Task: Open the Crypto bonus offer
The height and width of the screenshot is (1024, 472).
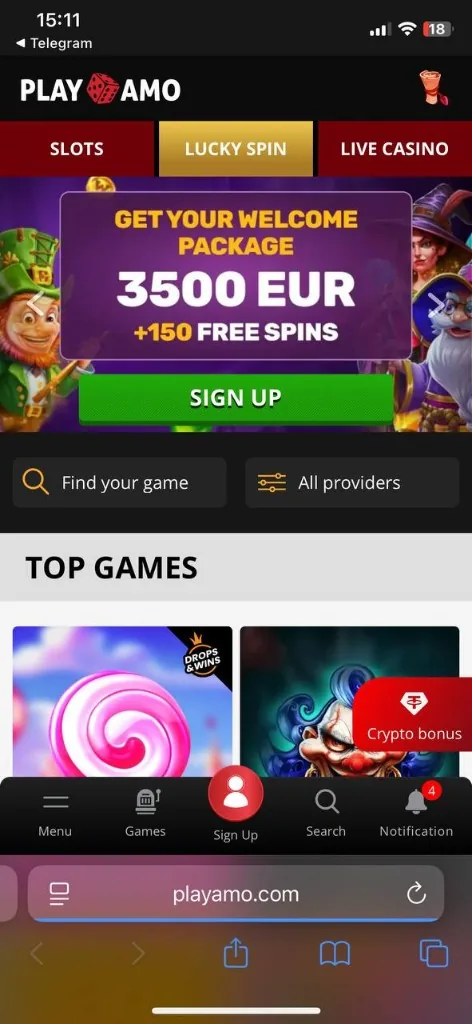Action: [413, 715]
